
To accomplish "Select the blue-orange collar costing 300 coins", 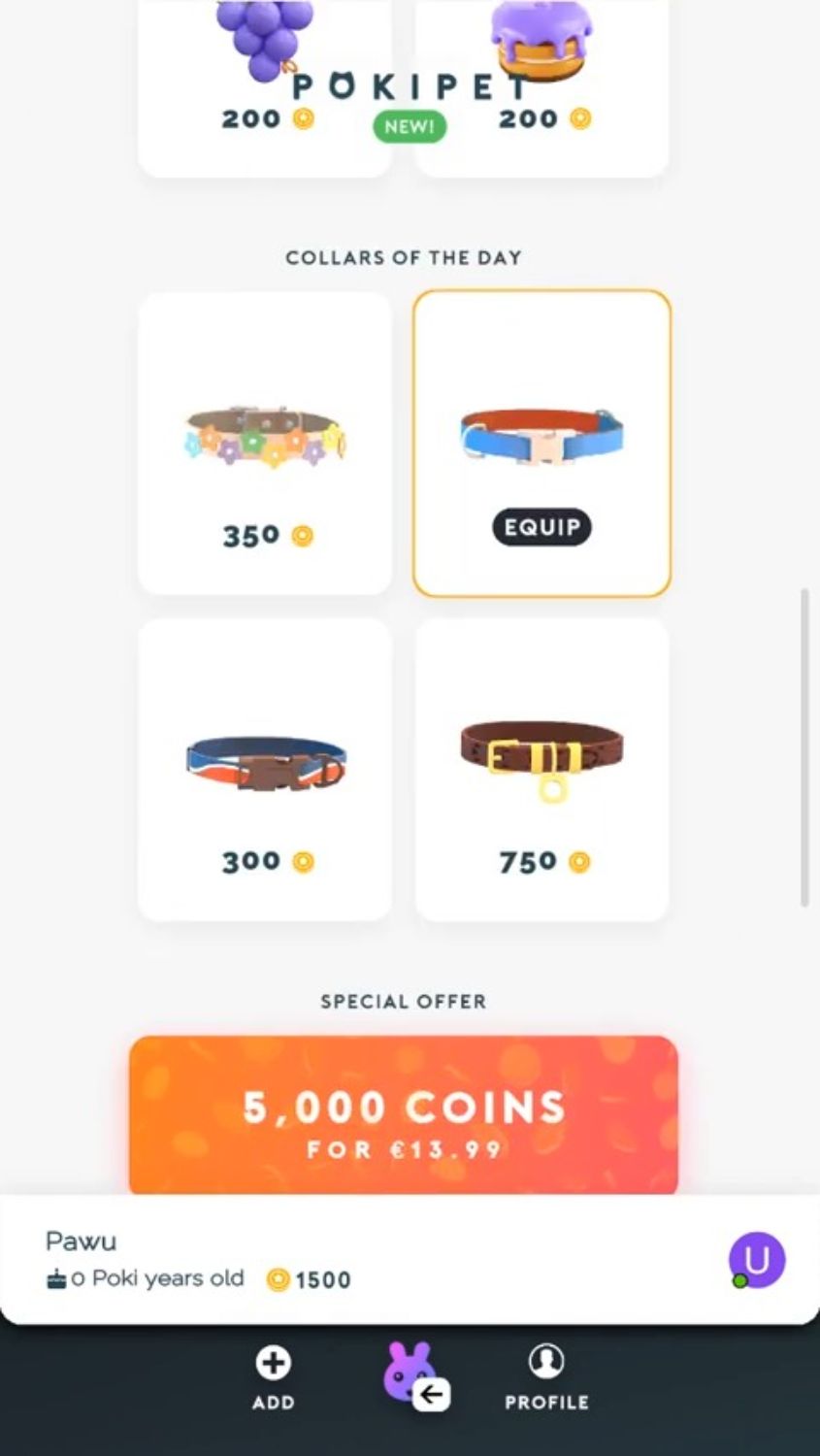I will tap(265, 770).
